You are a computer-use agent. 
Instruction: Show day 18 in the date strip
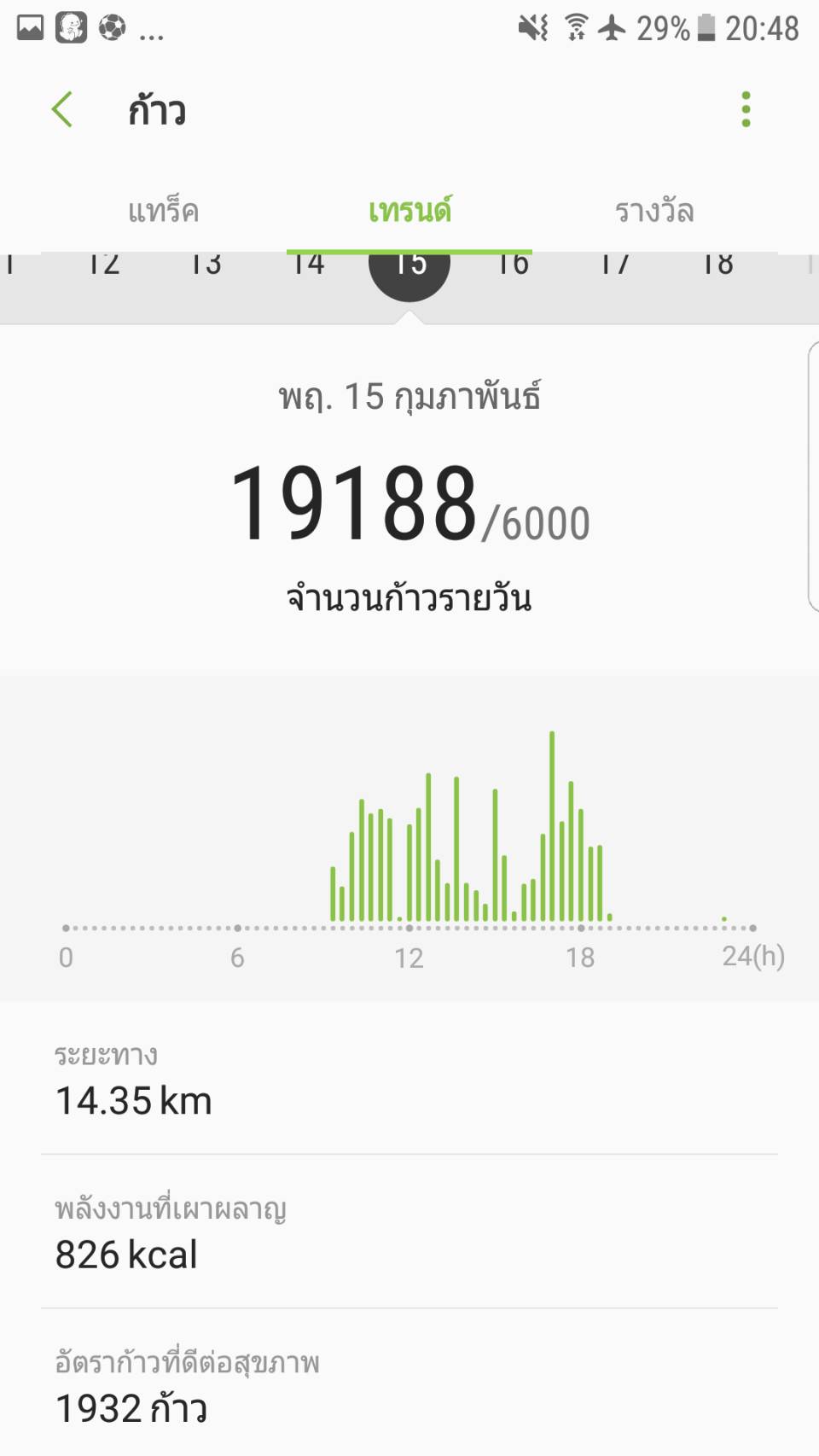[717, 265]
